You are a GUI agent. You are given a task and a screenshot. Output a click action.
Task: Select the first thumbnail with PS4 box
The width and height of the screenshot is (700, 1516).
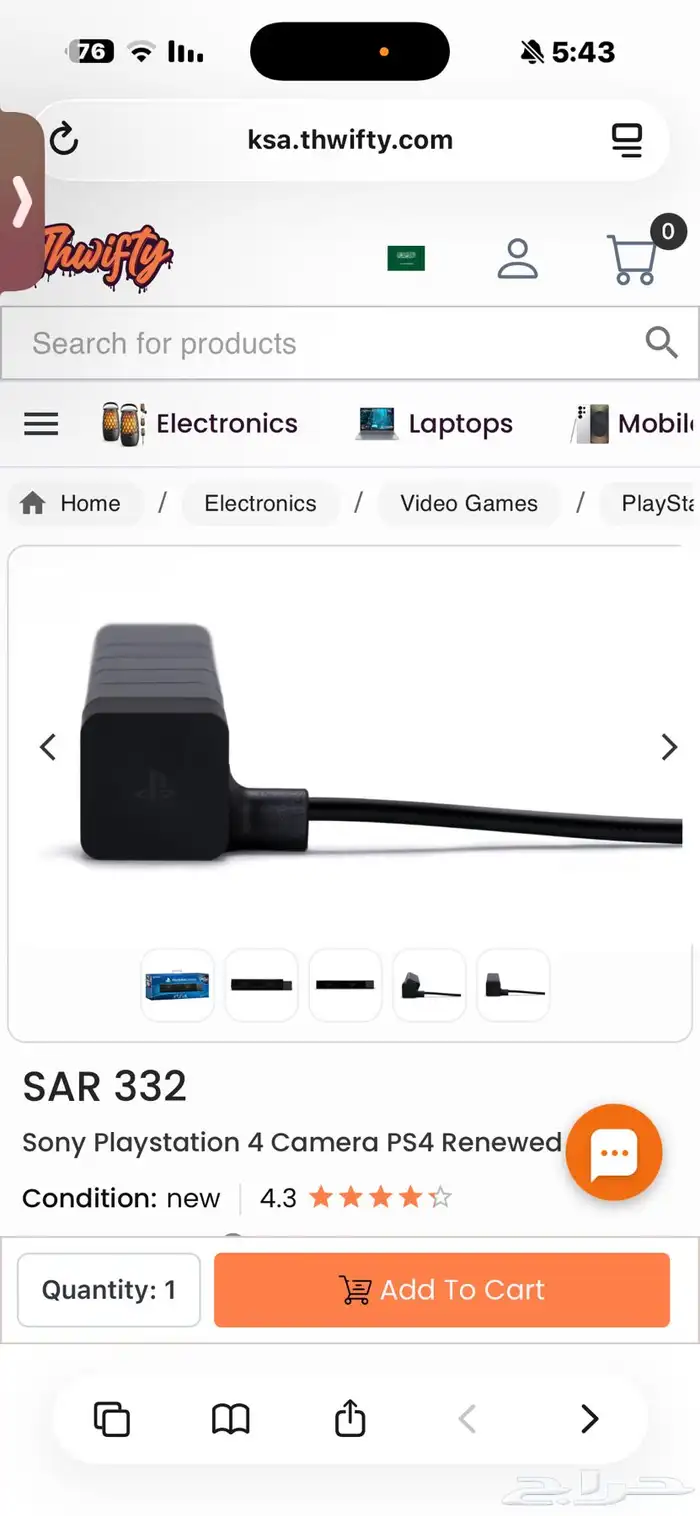click(177, 985)
